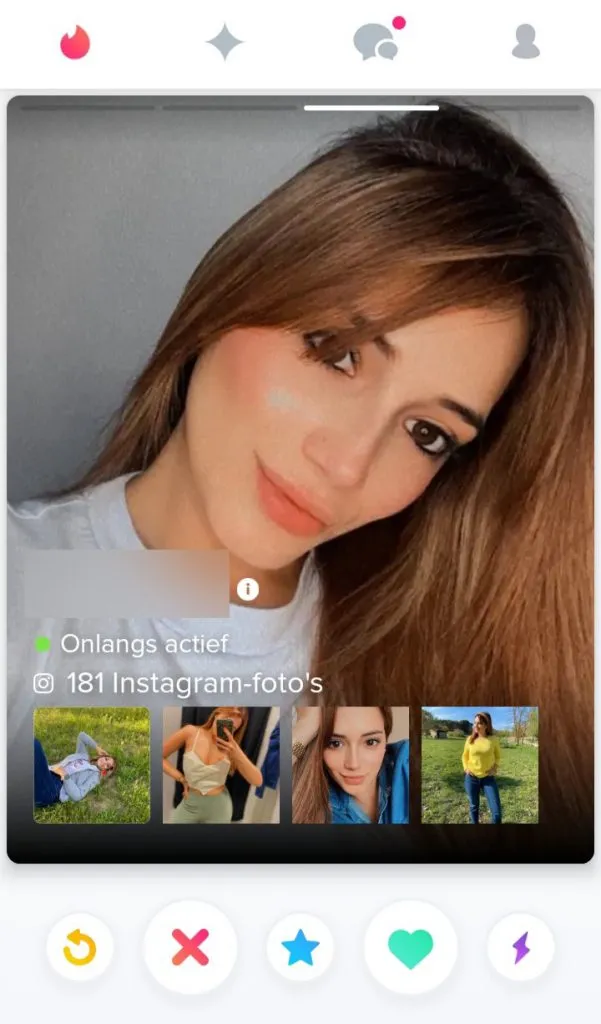
Task: View the yellow sweater Instagram photo
Action: point(479,765)
